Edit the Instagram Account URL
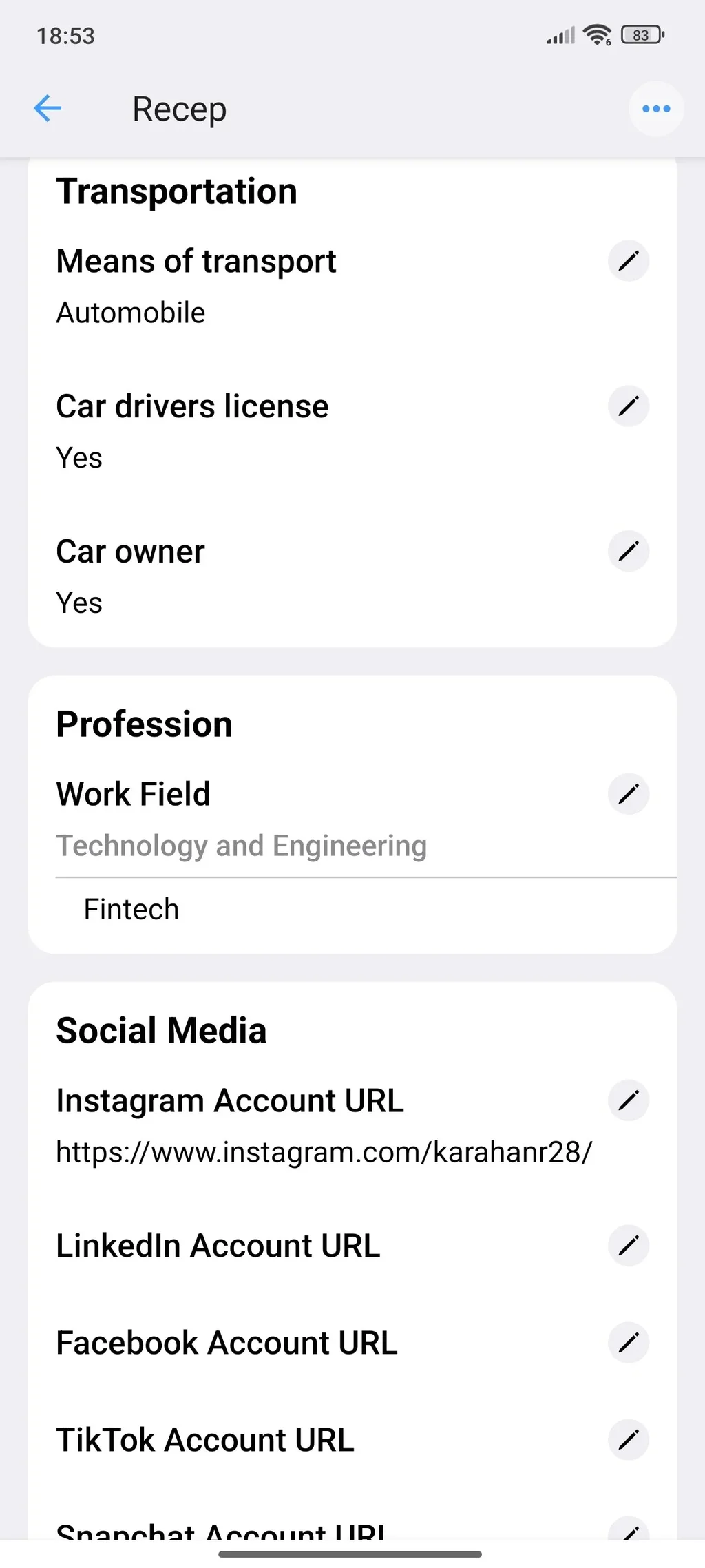This screenshot has height=1568, width=705. point(628,1100)
